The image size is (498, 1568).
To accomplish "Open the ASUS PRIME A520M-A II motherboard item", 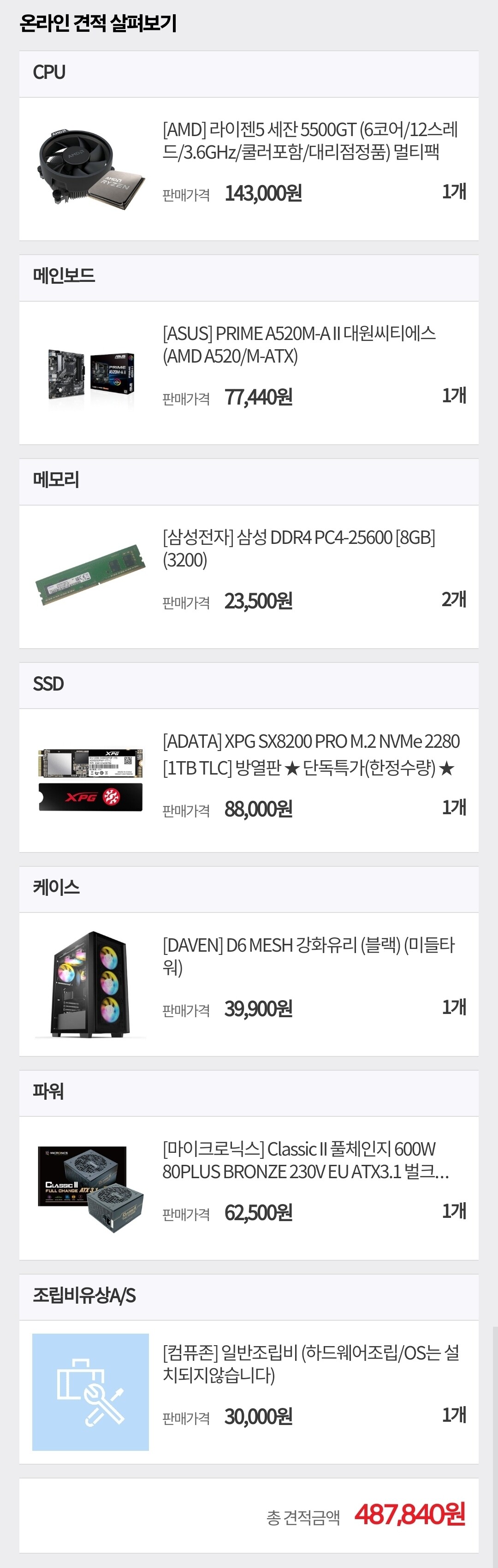I will tap(300, 345).
